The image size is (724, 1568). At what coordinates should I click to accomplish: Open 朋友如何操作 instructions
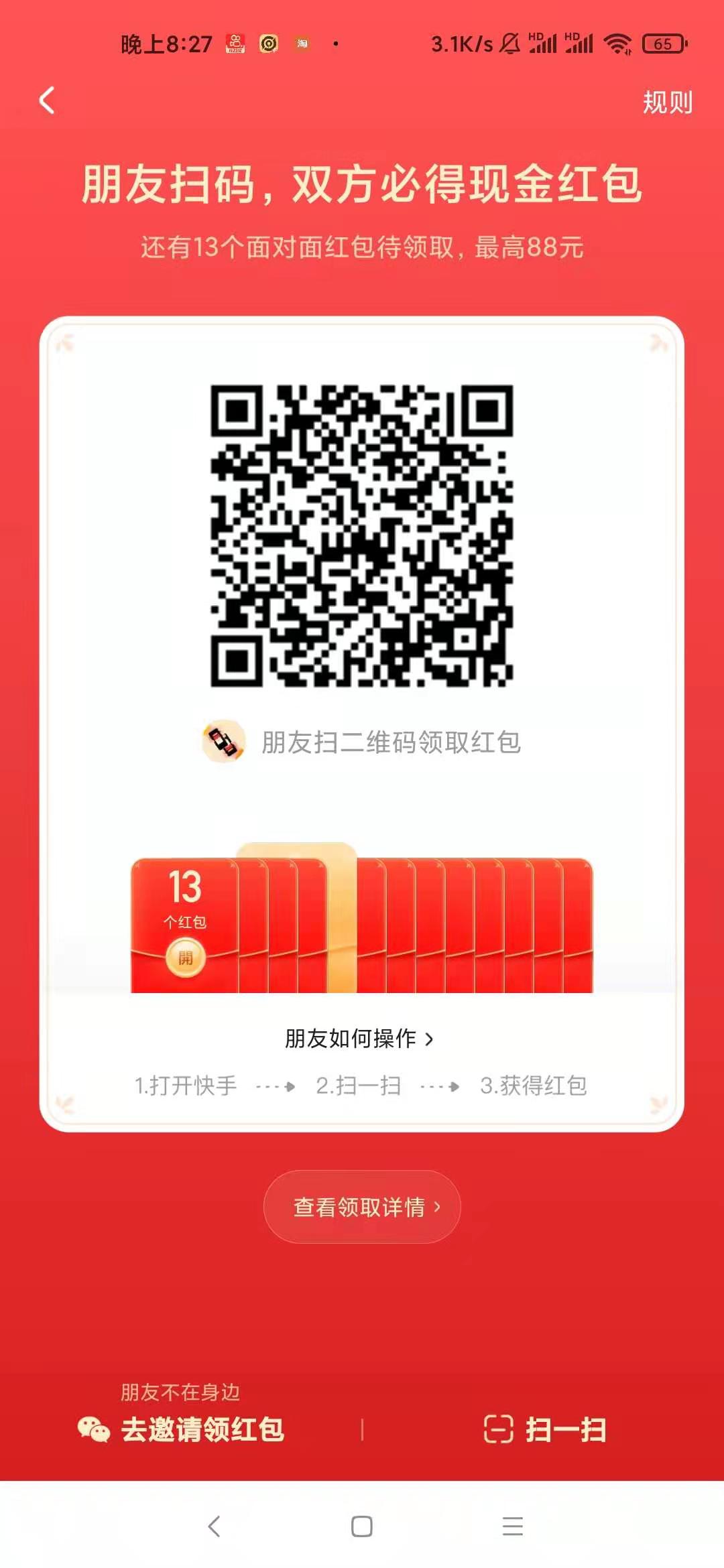(360, 1039)
